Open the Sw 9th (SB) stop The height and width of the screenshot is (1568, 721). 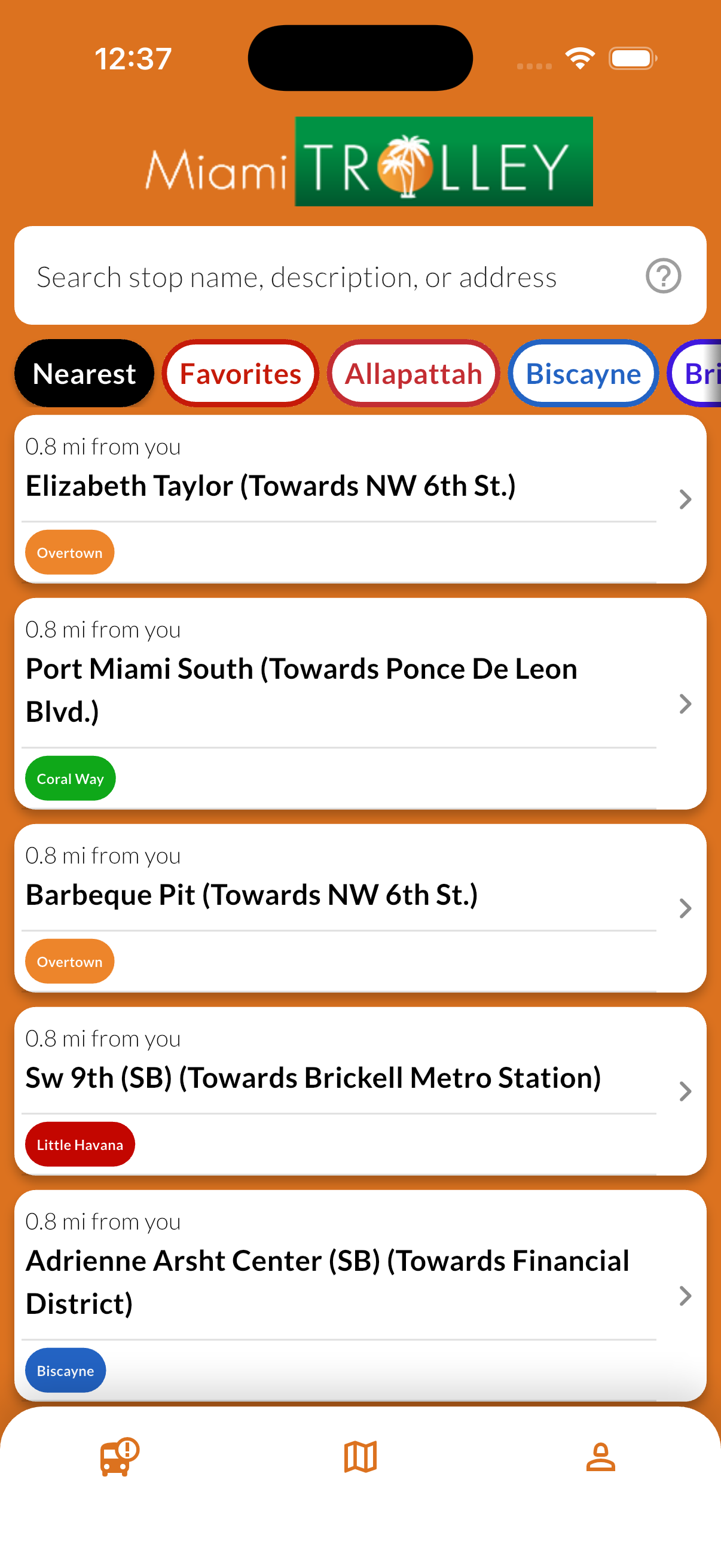[x=360, y=1090]
